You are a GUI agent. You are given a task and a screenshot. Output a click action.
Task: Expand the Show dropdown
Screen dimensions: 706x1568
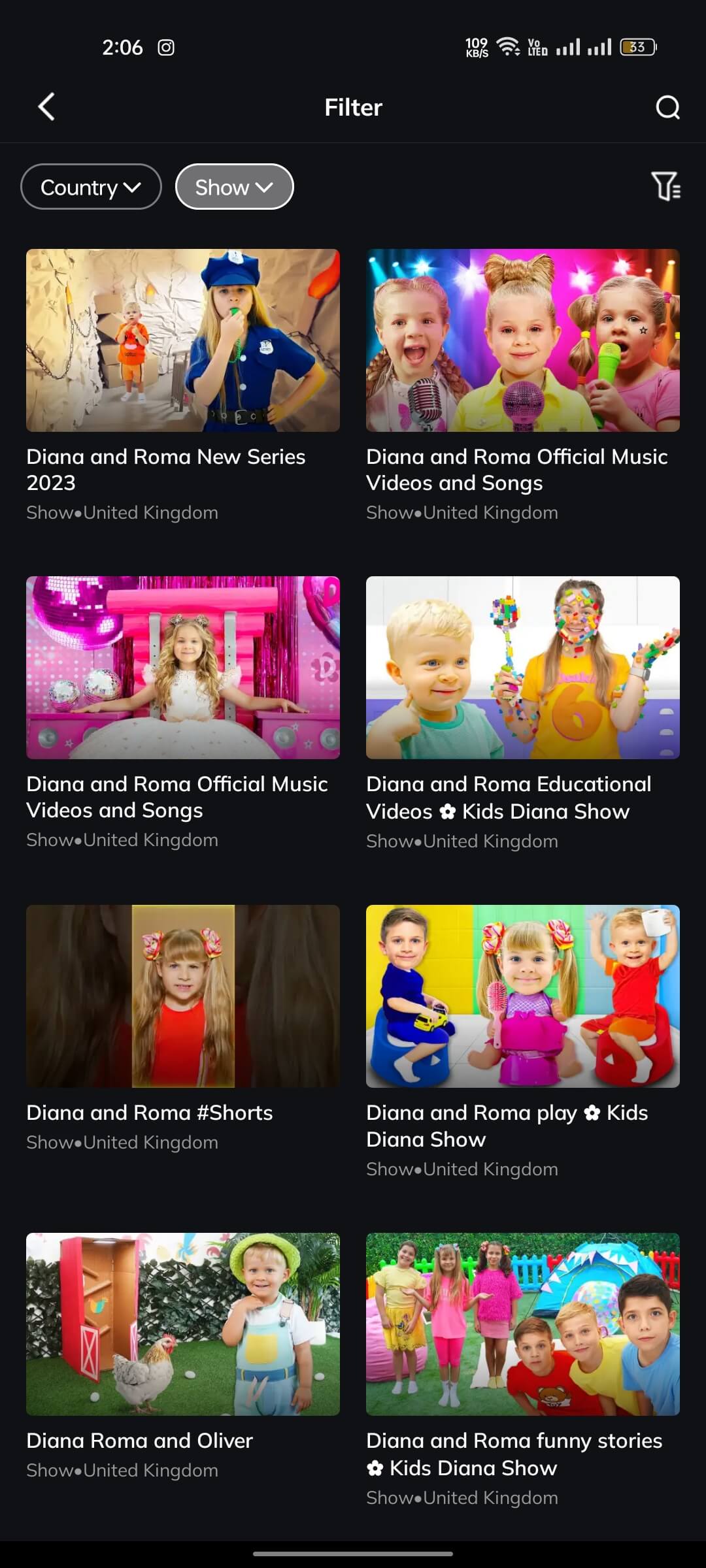point(234,187)
